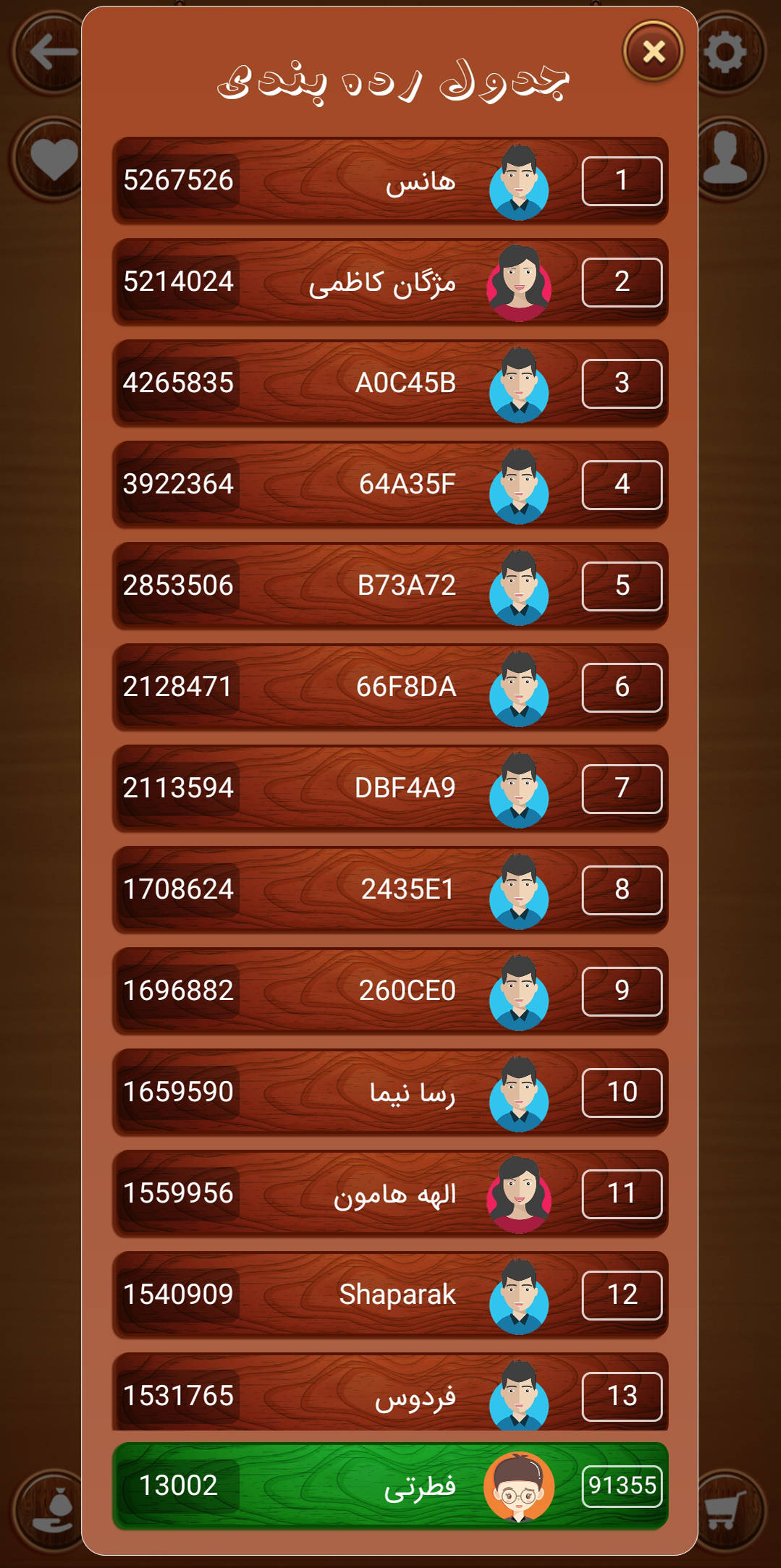
Task: Select the A0C45B leaderboard row
Action: (x=390, y=383)
